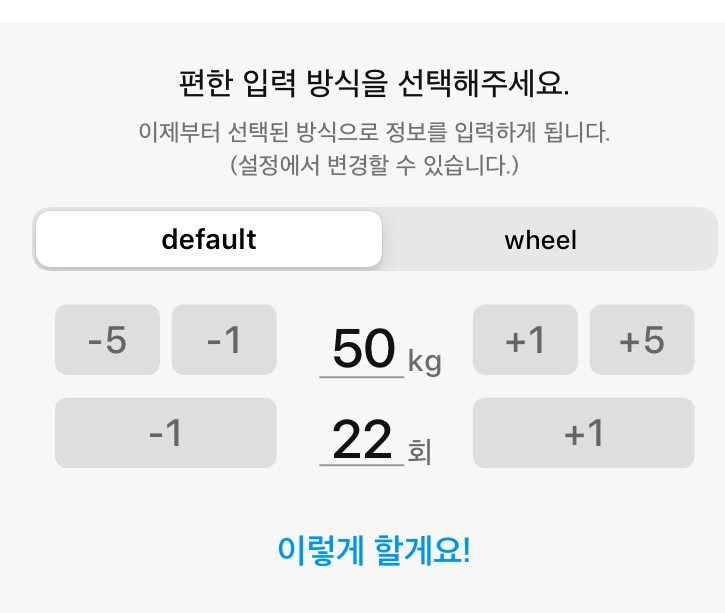Increase weight by 5 kg
Screen dimensions: 725x613
click(x=642, y=340)
